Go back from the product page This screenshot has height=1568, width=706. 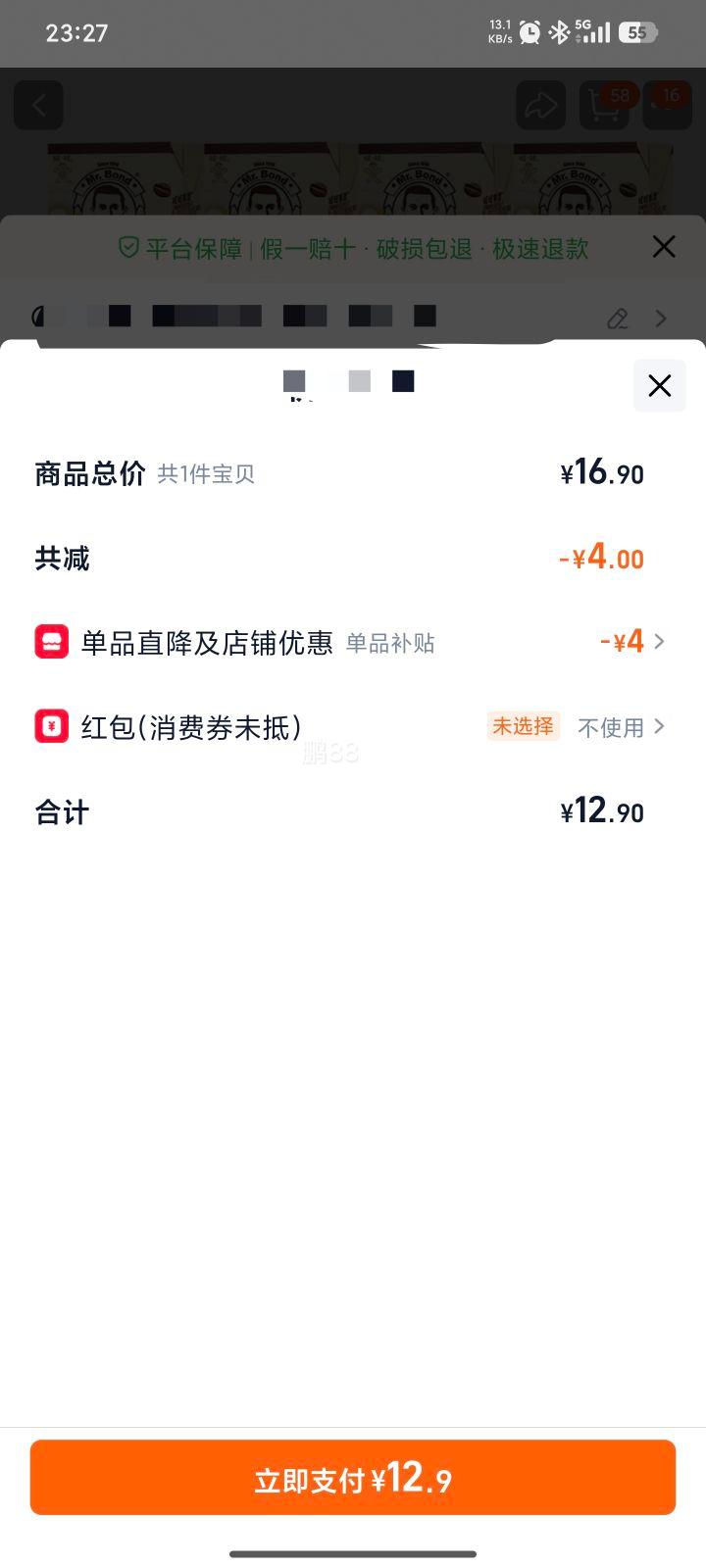(39, 106)
